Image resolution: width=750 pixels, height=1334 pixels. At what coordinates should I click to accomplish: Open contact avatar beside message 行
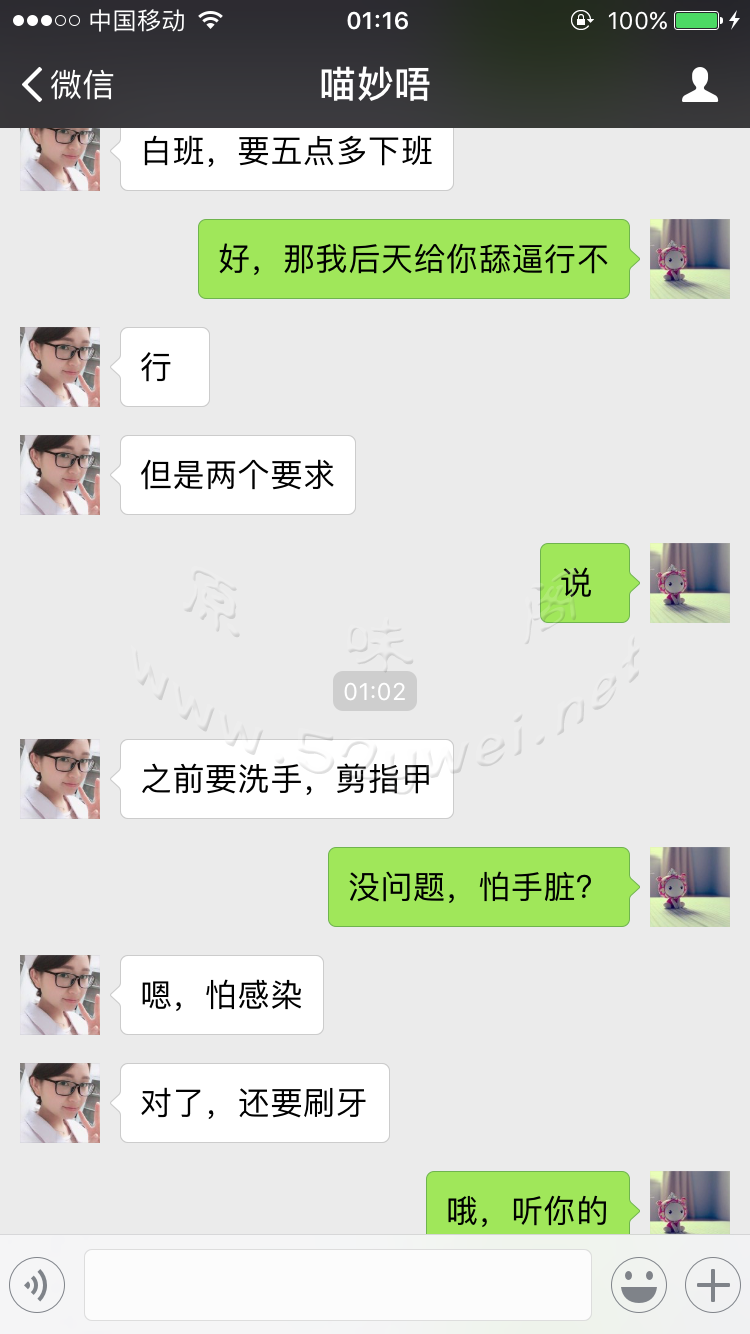click(x=60, y=367)
